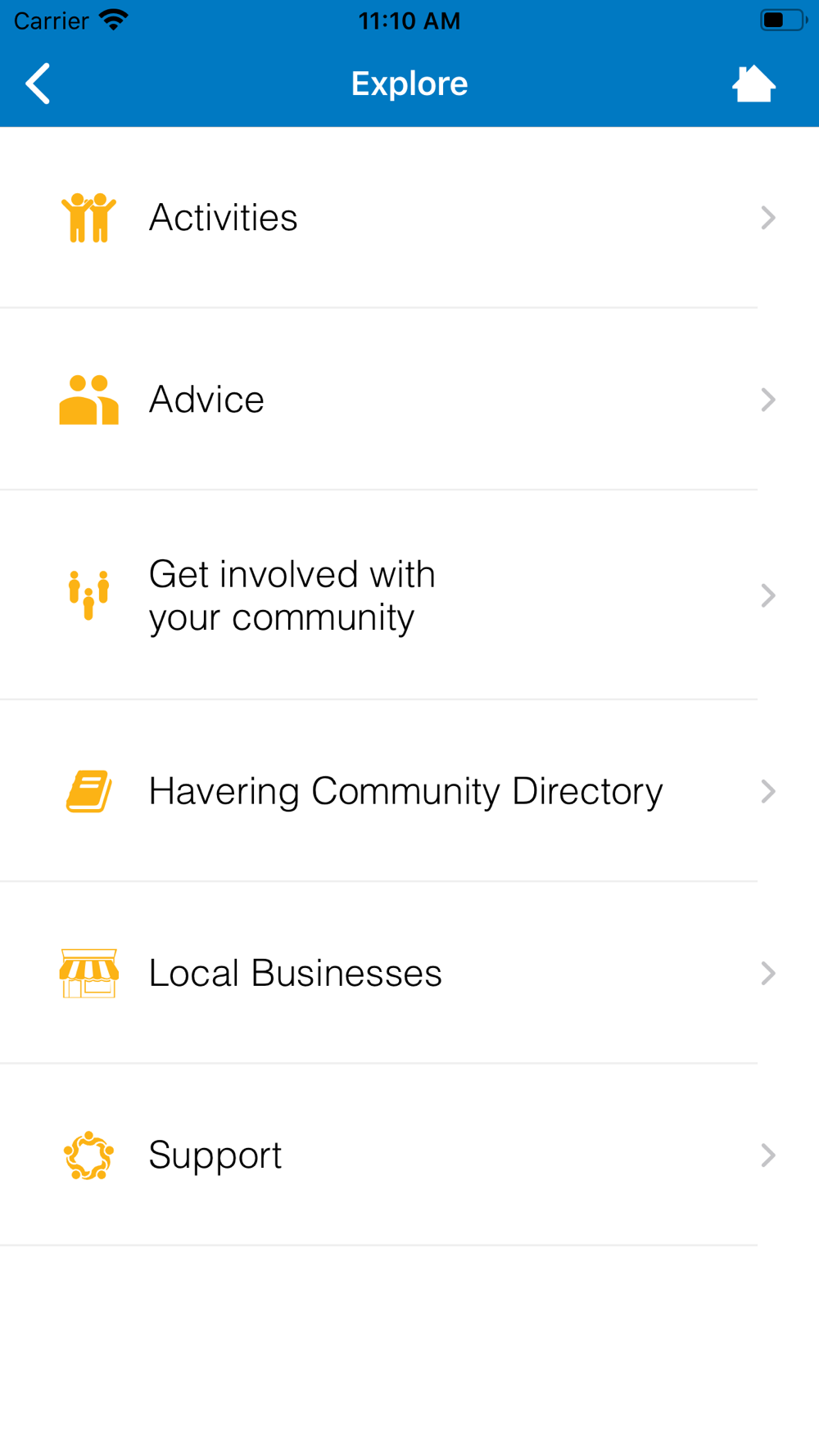Tap the home icon in the header
The height and width of the screenshot is (1456, 819).
pyautogui.click(x=753, y=84)
